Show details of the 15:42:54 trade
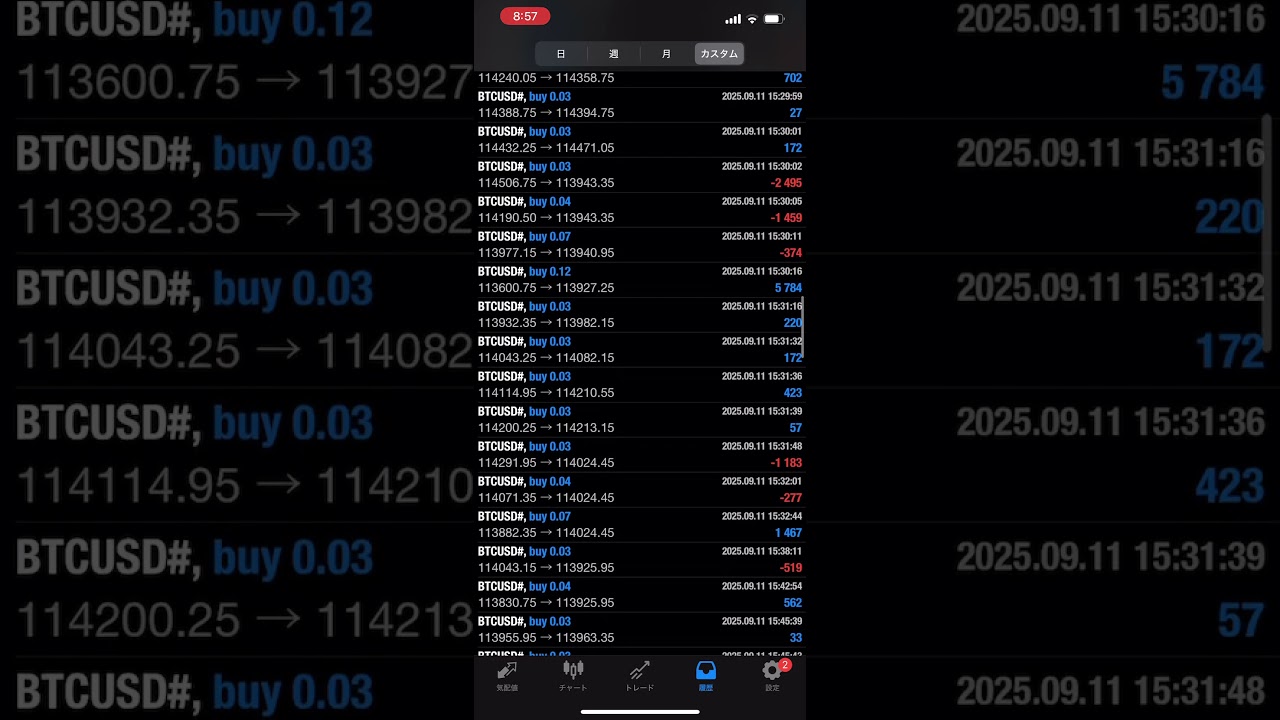This screenshot has width=1280, height=720. tap(640, 595)
